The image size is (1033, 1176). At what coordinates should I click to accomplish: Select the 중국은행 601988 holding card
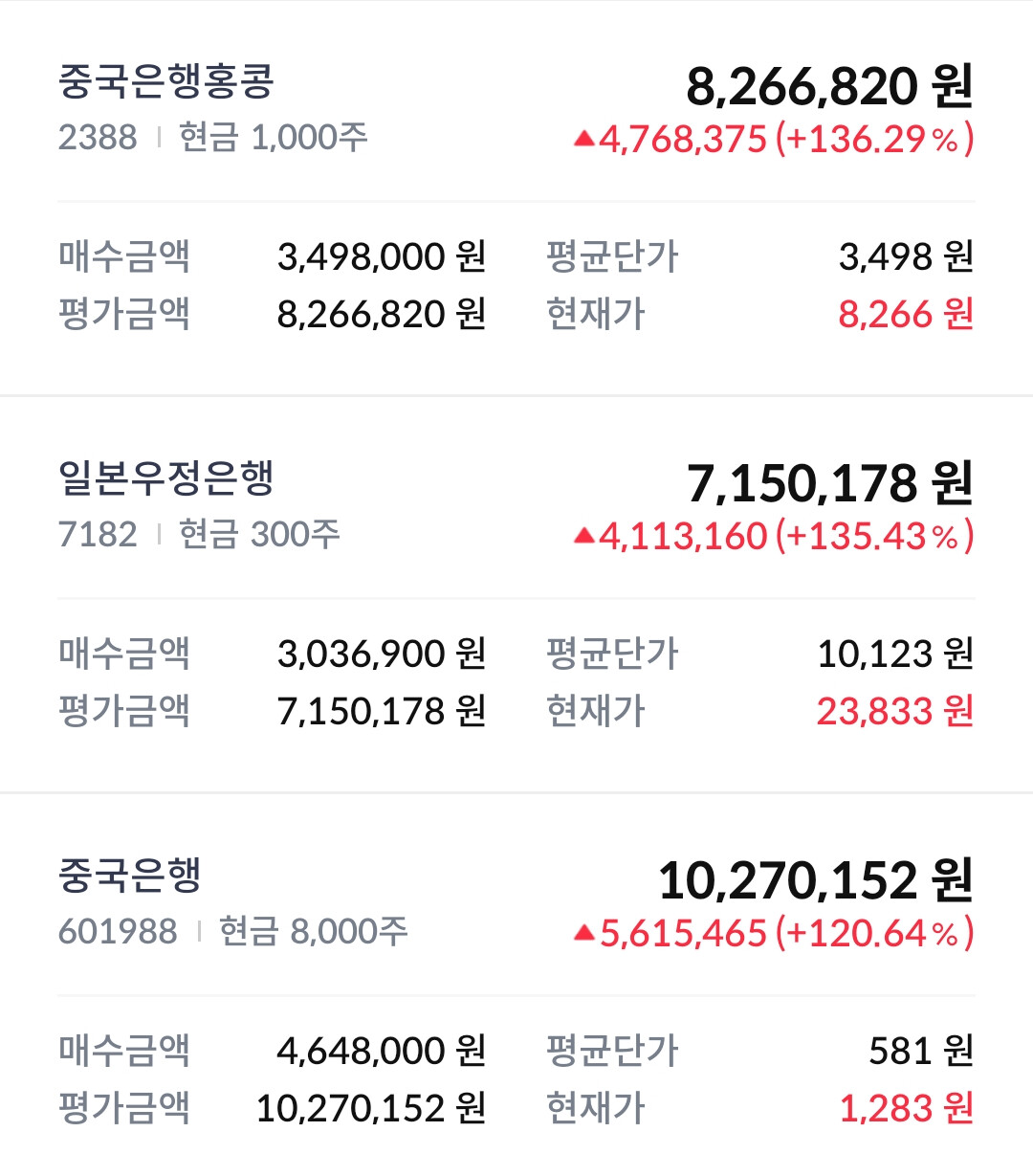130,876
